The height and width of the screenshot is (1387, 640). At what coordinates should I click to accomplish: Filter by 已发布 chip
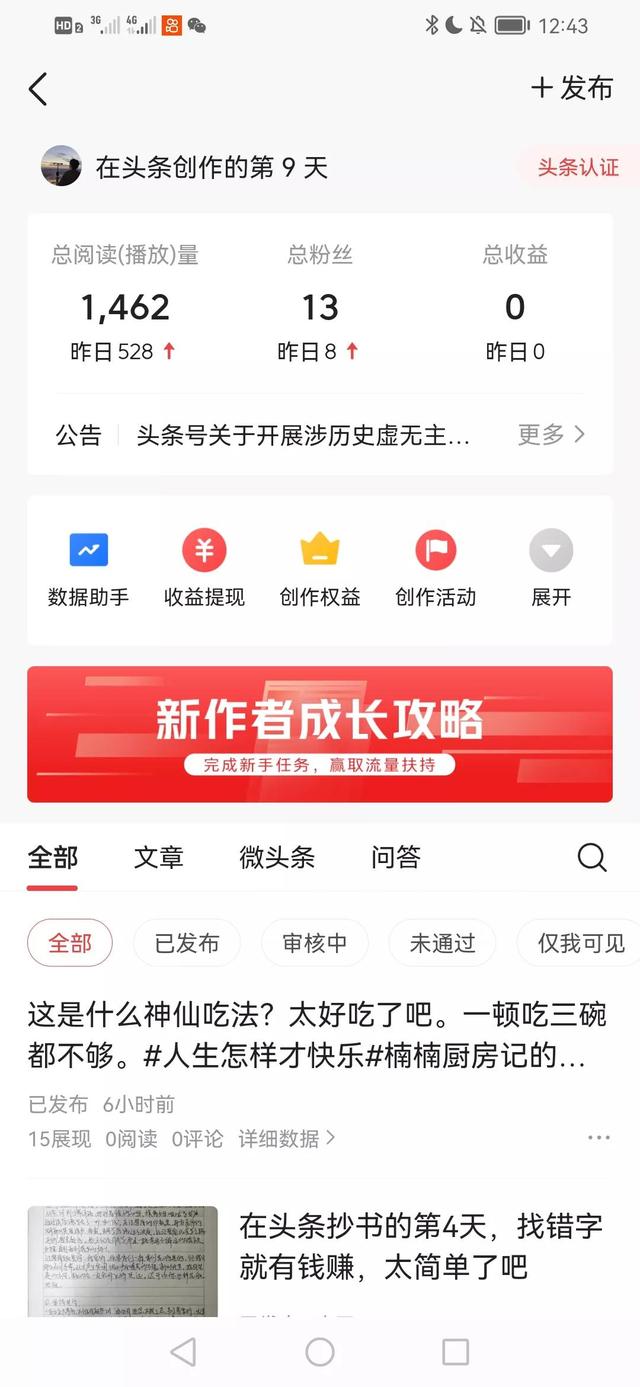tap(187, 943)
